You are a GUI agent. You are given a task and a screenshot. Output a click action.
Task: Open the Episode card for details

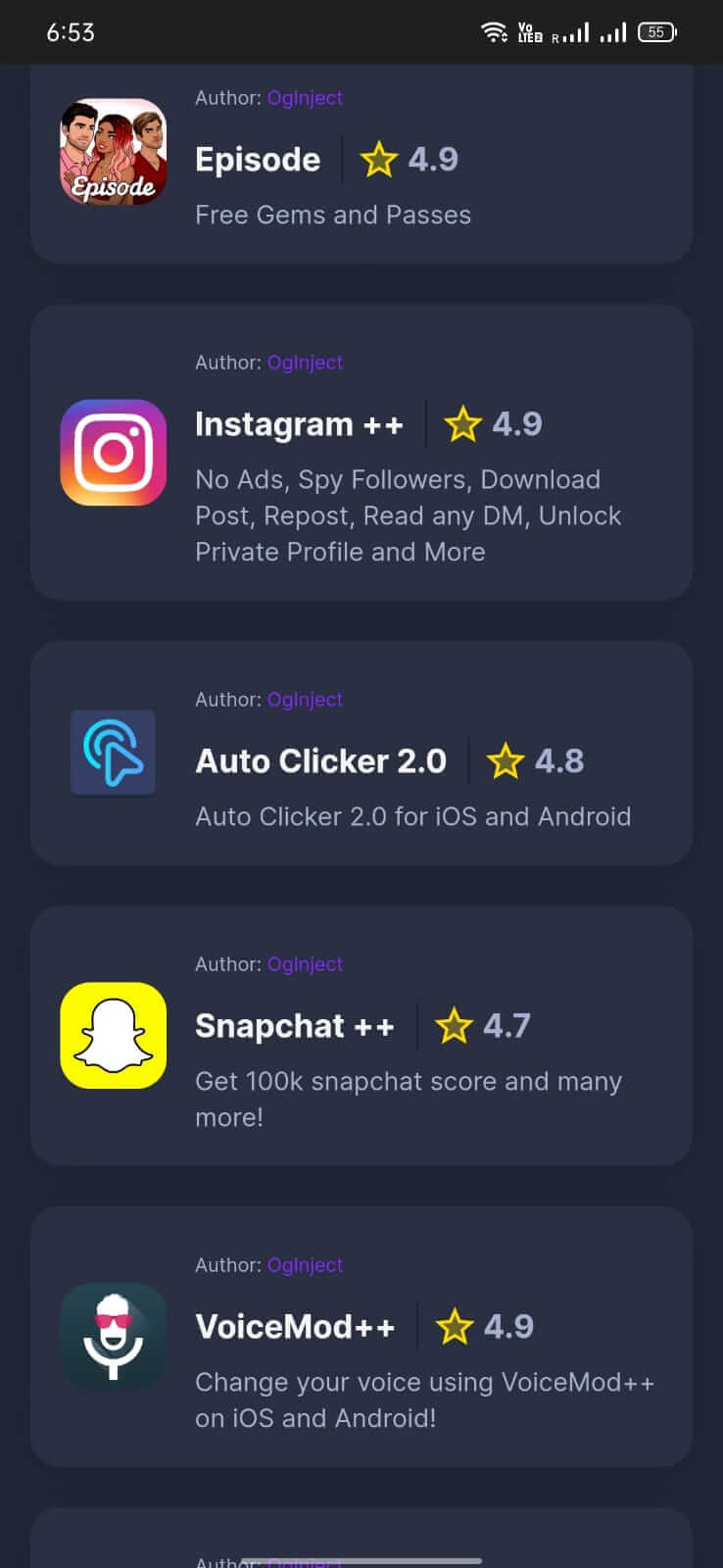click(361, 162)
